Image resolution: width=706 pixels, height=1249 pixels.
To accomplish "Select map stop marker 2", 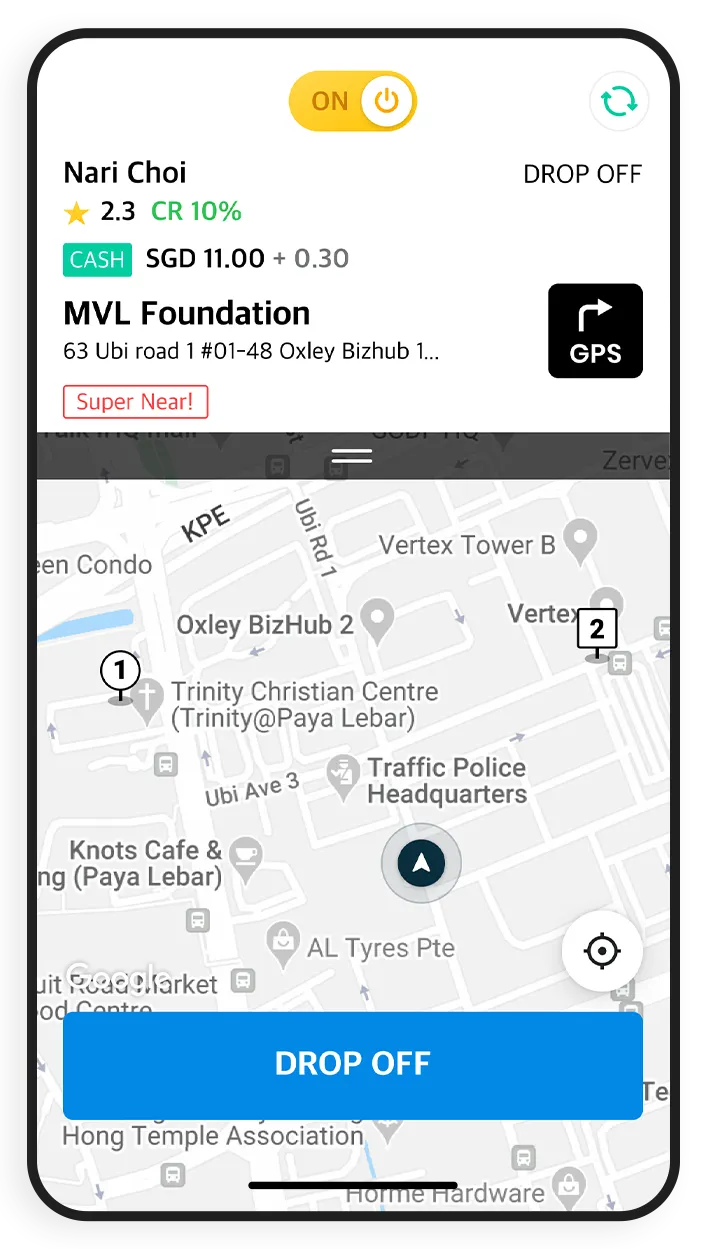I will (597, 632).
